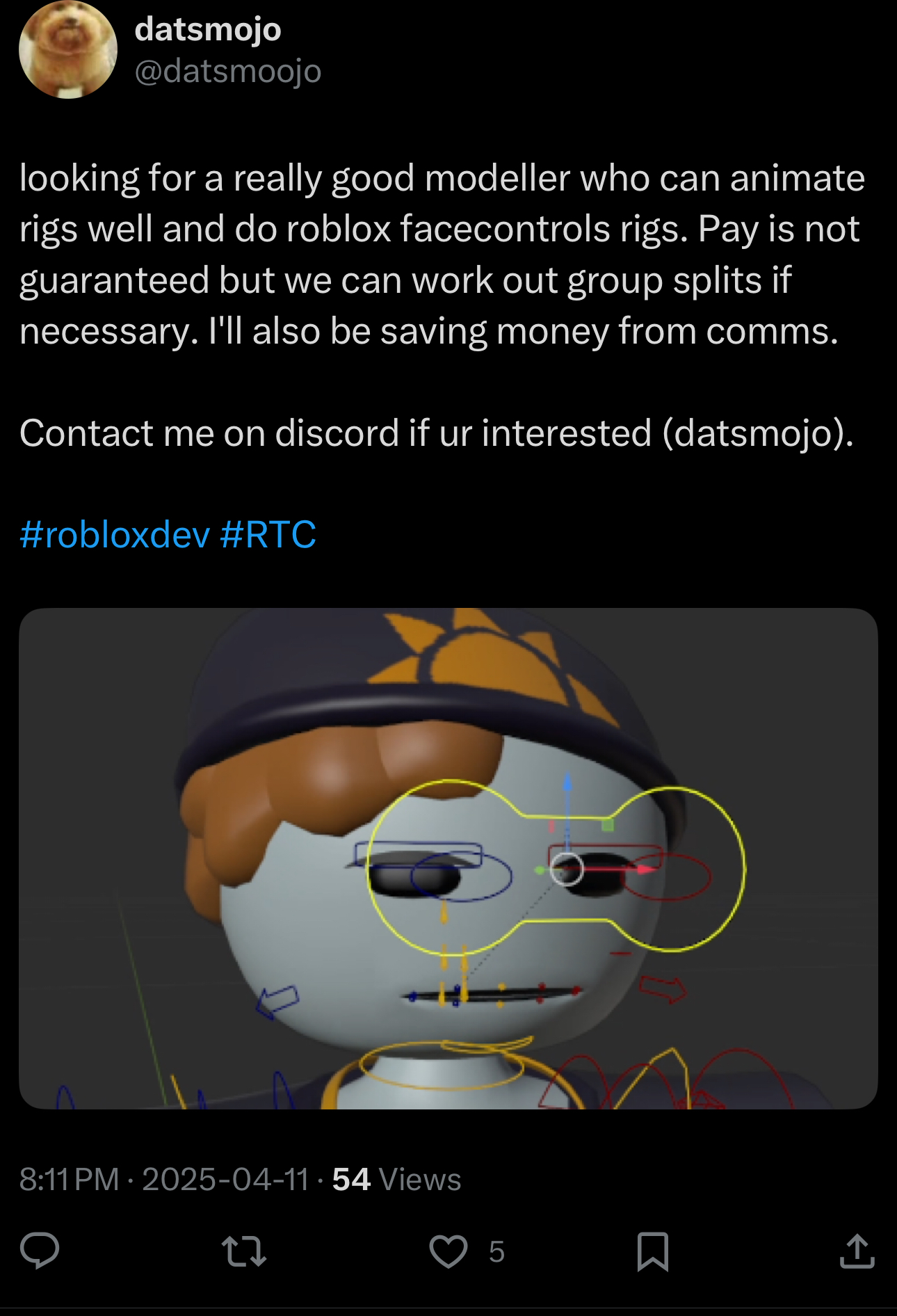Screen dimensions: 897x1316
Task: View the attached face rig image
Action: click(x=448, y=858)
